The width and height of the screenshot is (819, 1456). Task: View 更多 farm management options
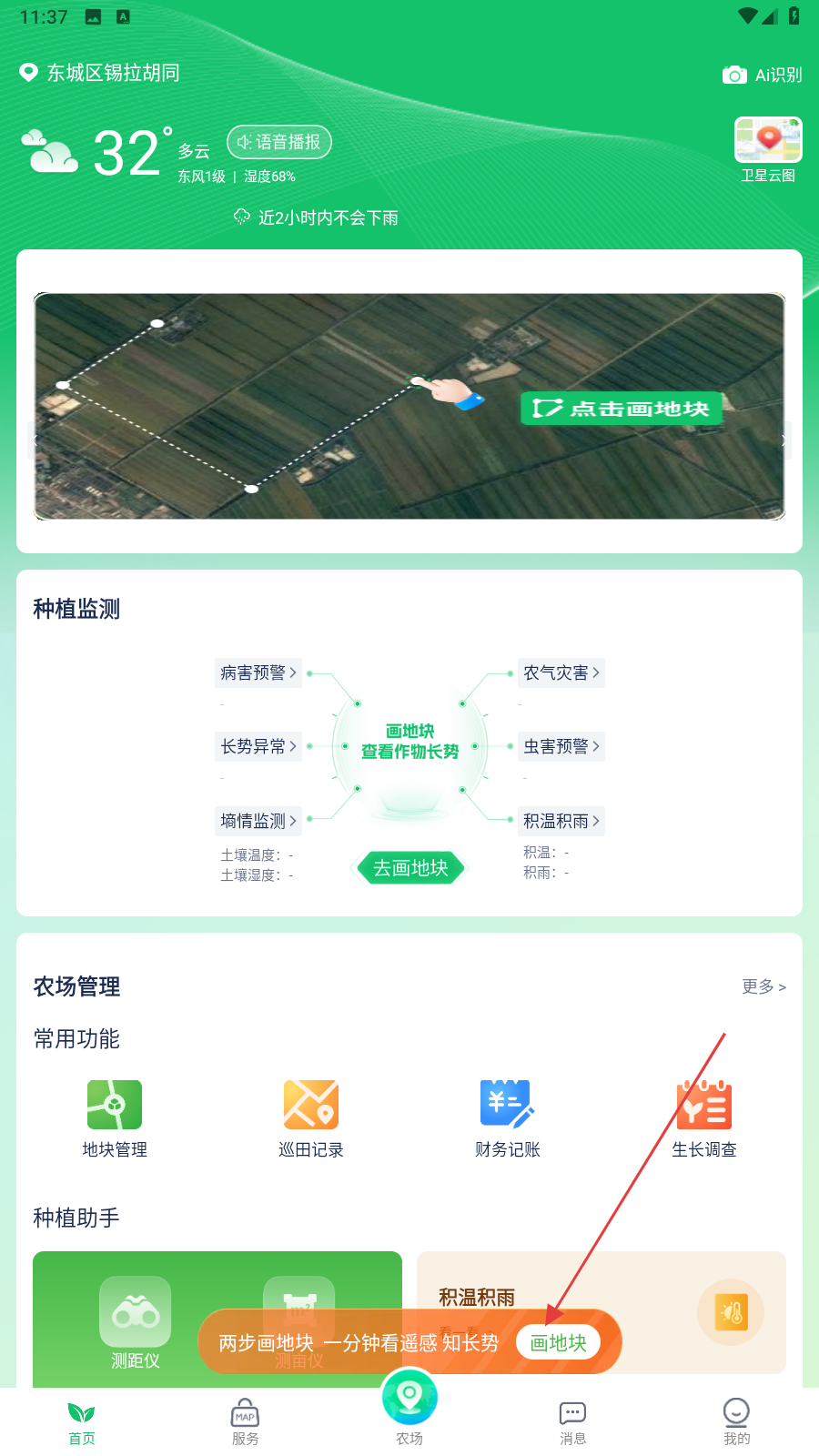(x=763, y=986)
